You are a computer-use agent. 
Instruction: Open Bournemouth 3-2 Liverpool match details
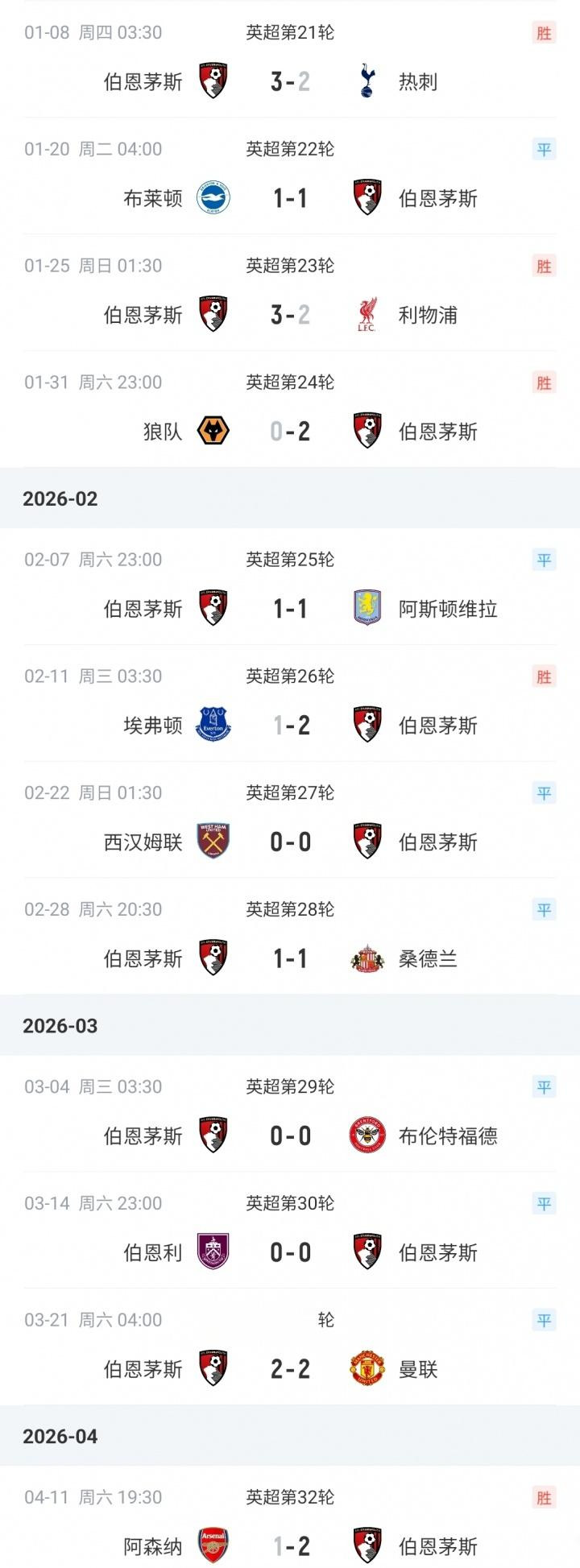tap(290, 315)
